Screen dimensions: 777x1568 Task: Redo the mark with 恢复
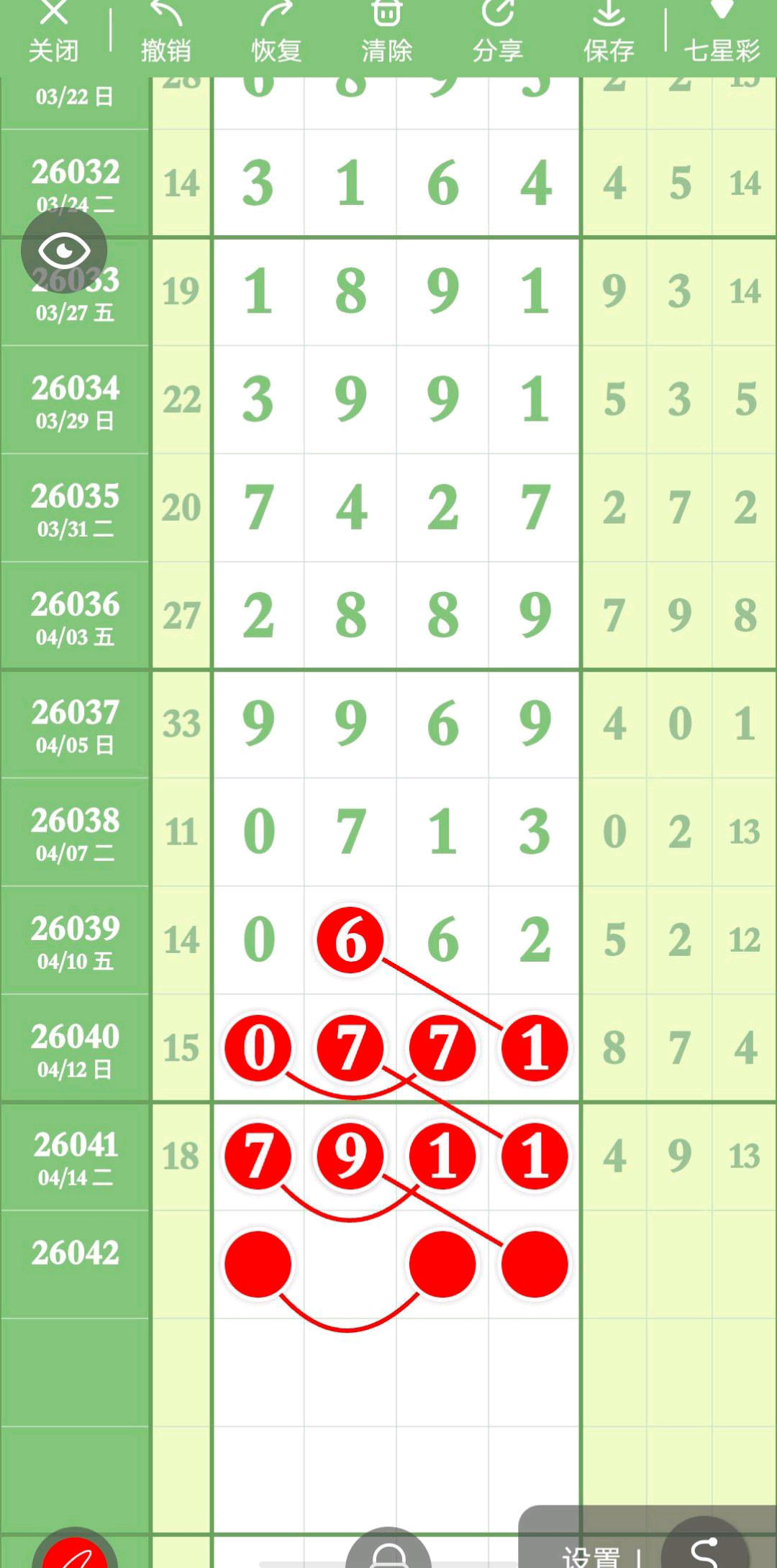tap(276, 32)
